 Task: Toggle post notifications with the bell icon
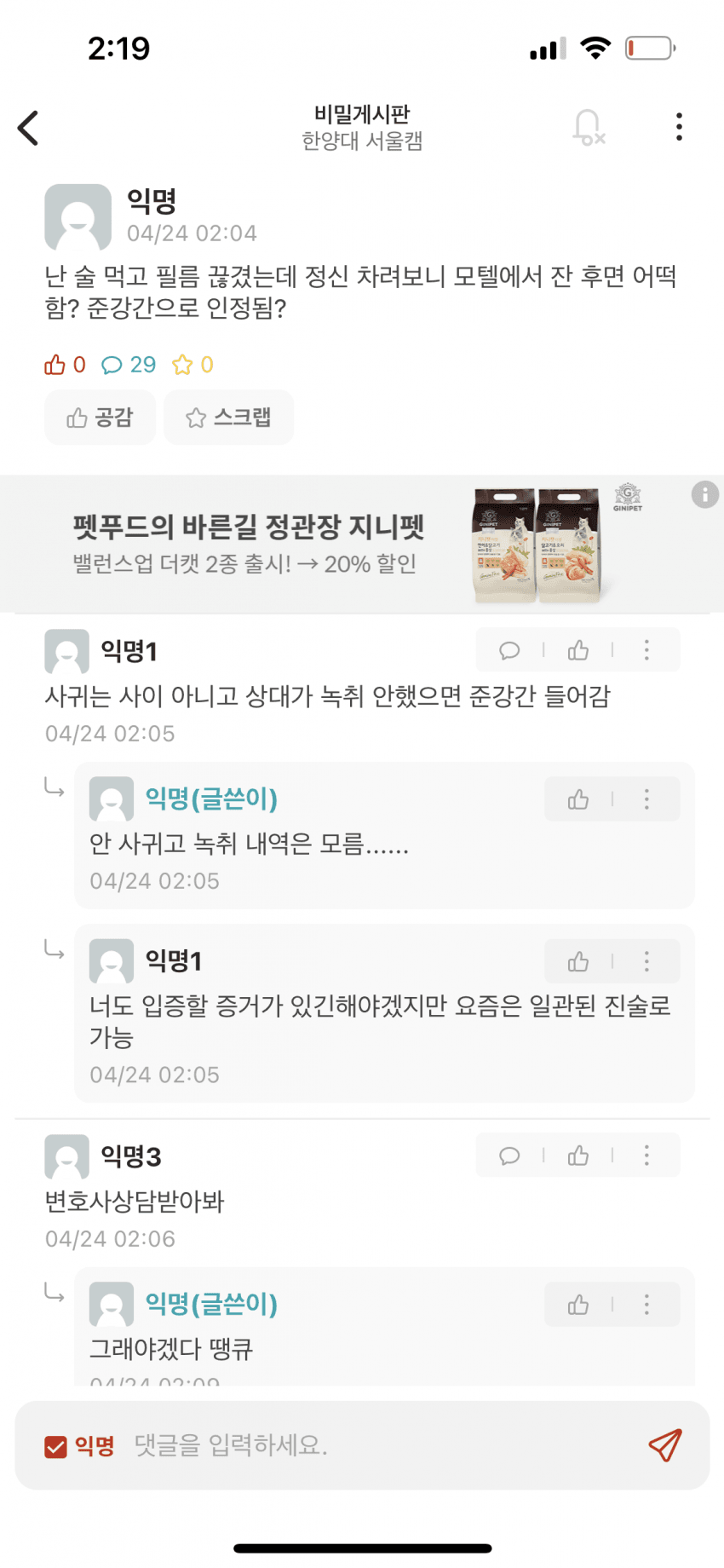[588, 127]
